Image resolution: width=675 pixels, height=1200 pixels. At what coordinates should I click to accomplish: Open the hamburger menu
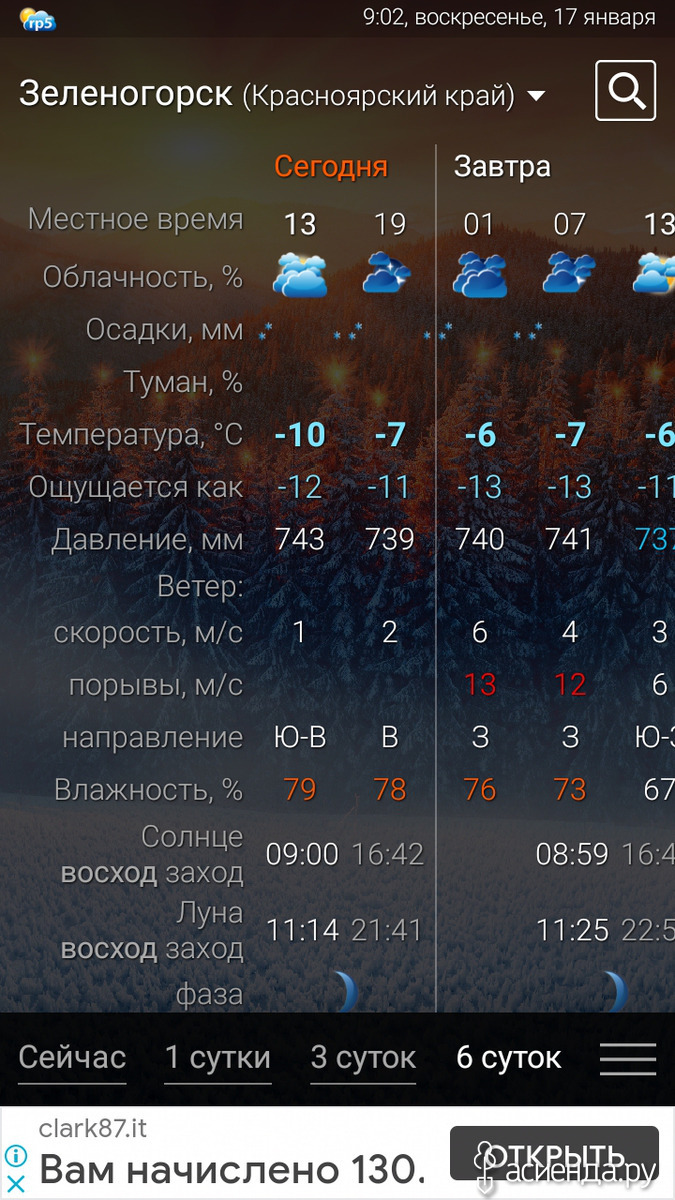(x=628, y=1058)
